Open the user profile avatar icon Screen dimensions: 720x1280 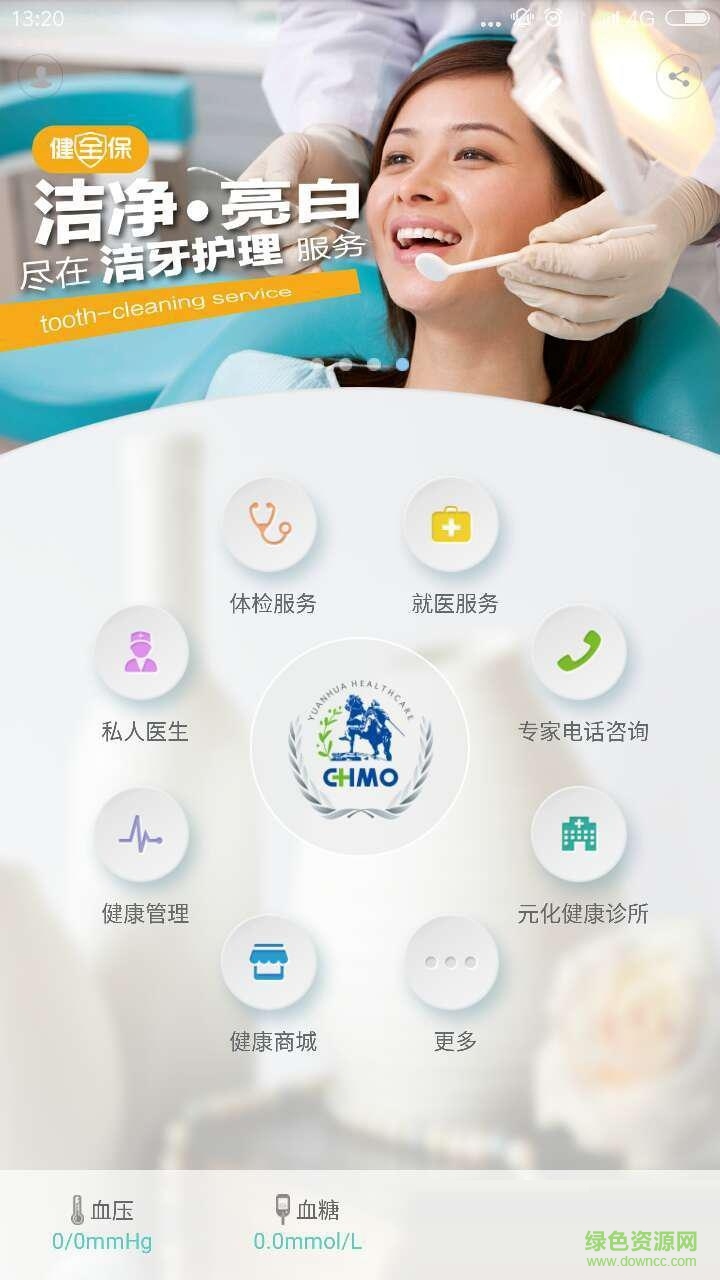(38, 75)
